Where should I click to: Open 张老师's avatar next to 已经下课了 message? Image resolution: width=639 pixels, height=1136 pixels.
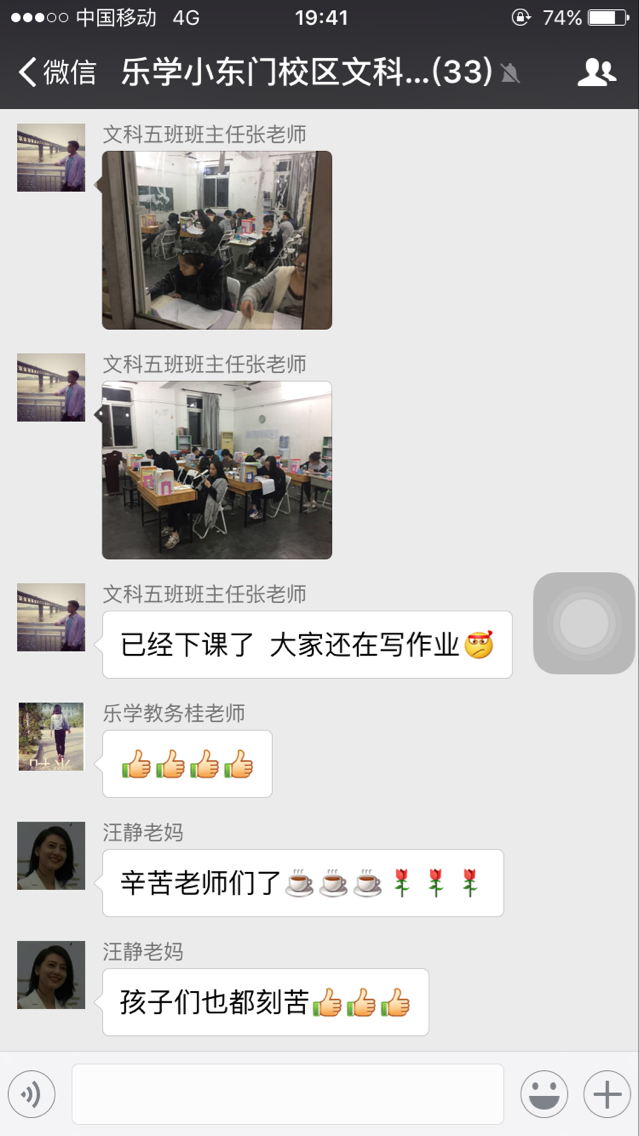(x=51, y=618)
